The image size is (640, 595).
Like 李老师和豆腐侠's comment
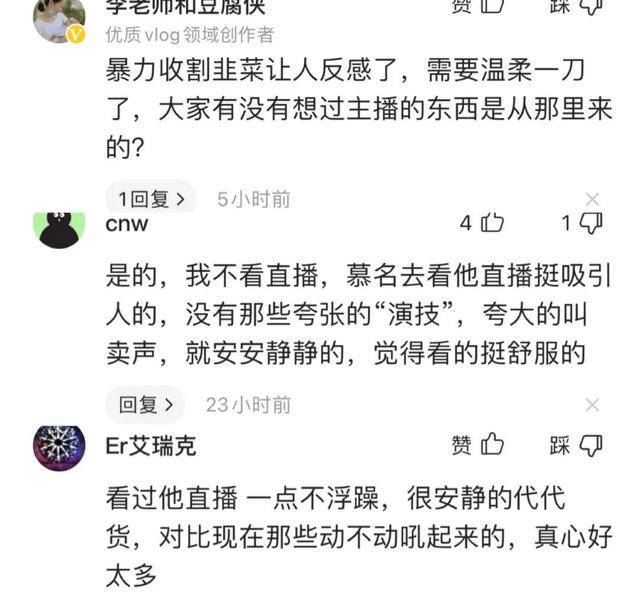pos(493,6)
